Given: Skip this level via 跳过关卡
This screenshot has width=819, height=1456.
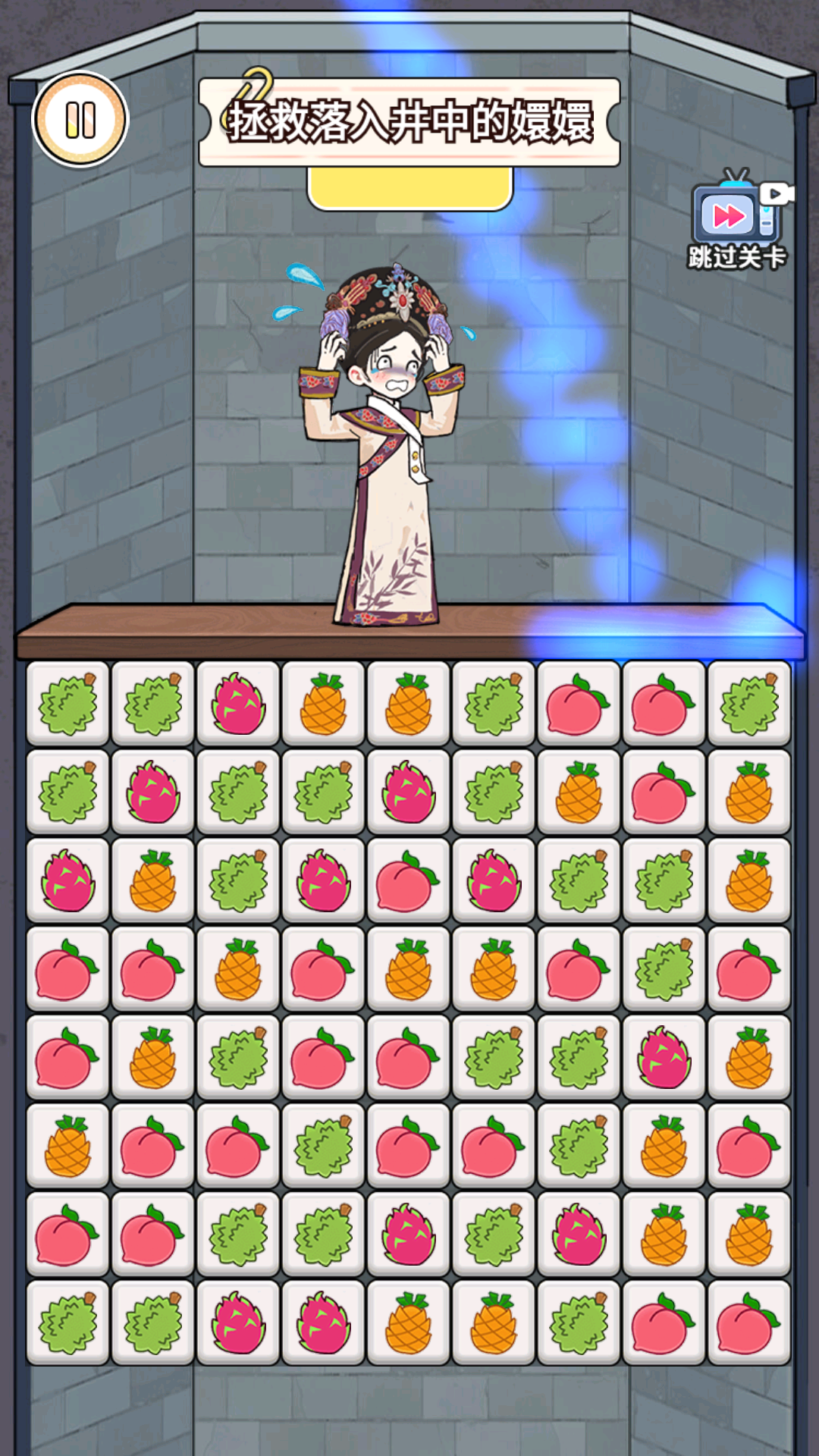Looking at the screenshot, I should (737, 220).
